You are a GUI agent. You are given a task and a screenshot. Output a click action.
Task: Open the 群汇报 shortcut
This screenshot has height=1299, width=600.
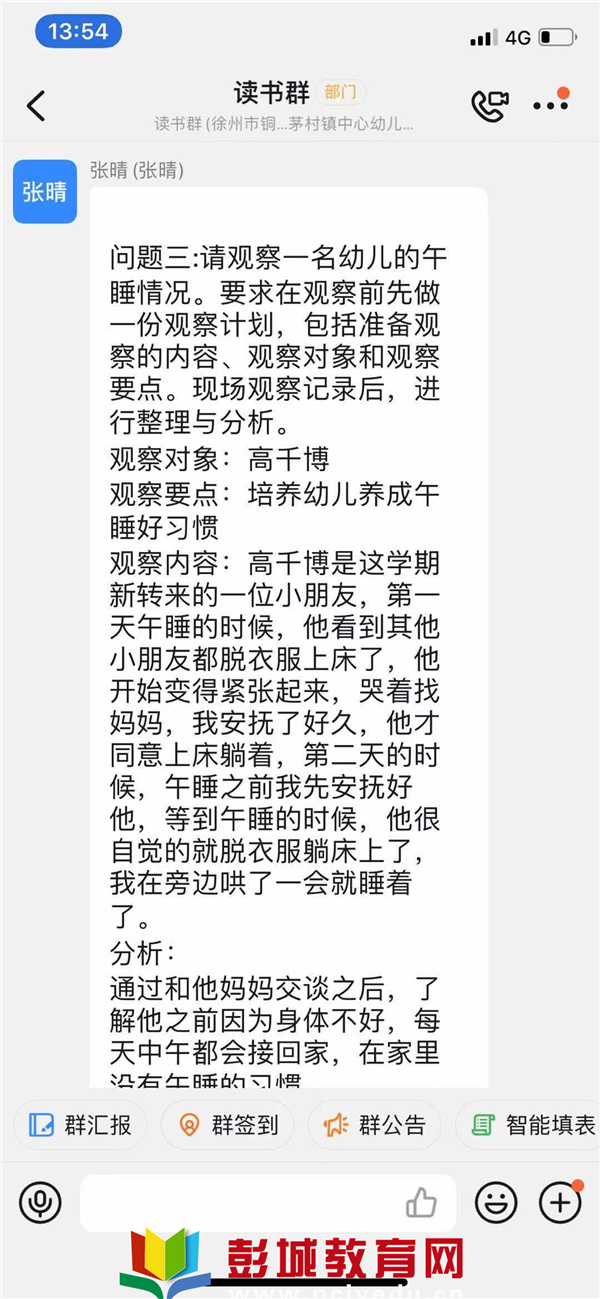pyautogui.click(x=81, y=1125)
